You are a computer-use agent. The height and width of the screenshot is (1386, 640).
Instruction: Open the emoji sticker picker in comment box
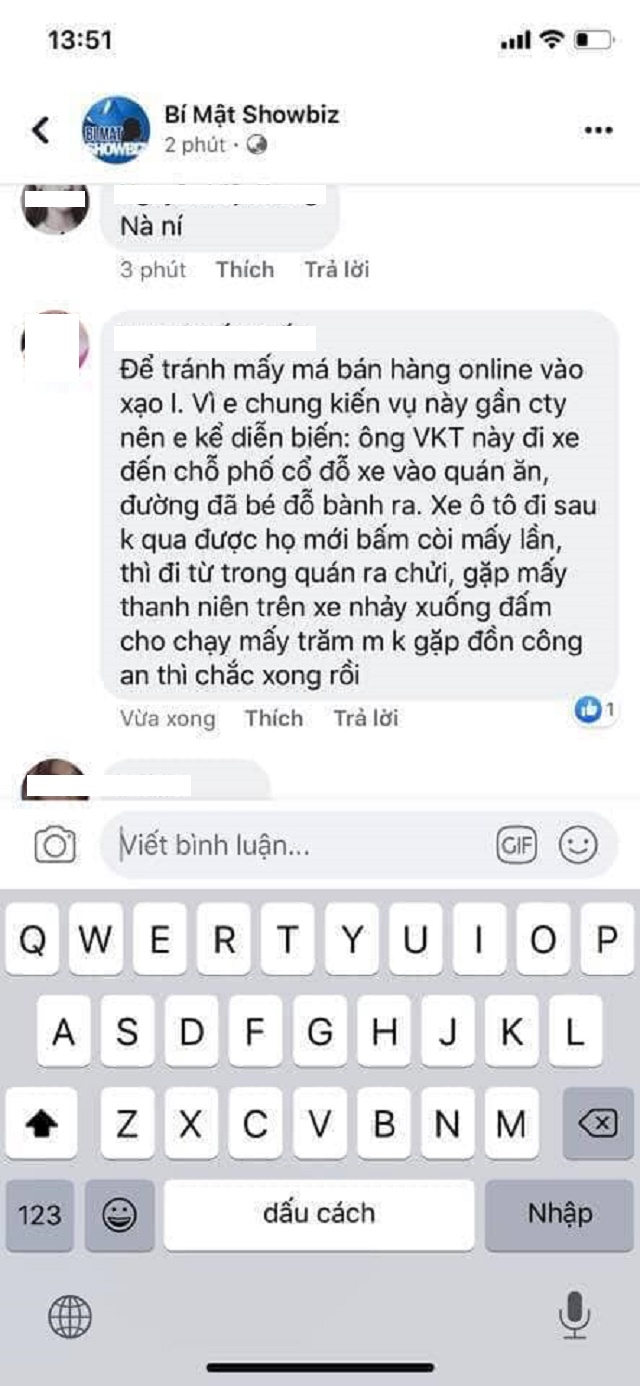(577, 846)
